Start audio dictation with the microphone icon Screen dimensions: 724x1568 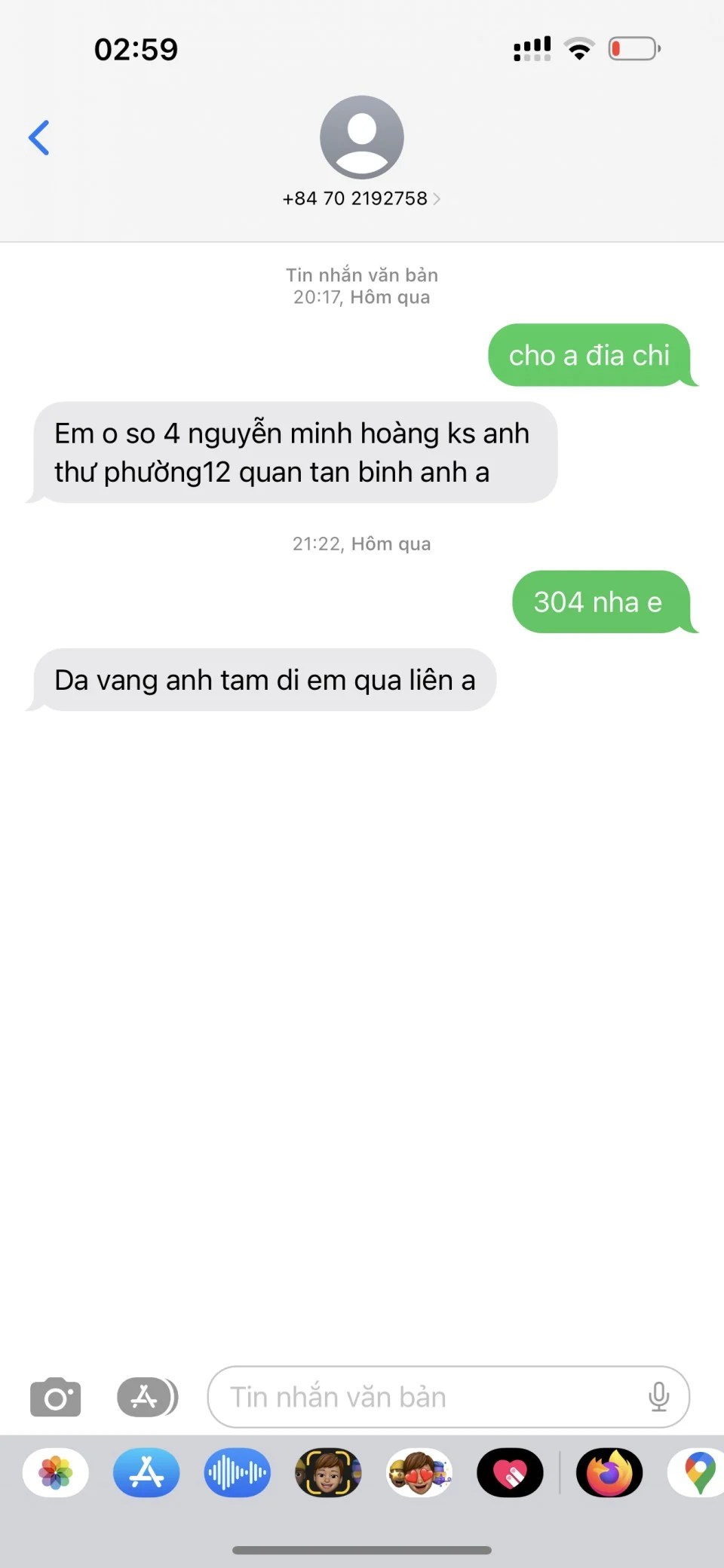click(x=658, y=1397)
